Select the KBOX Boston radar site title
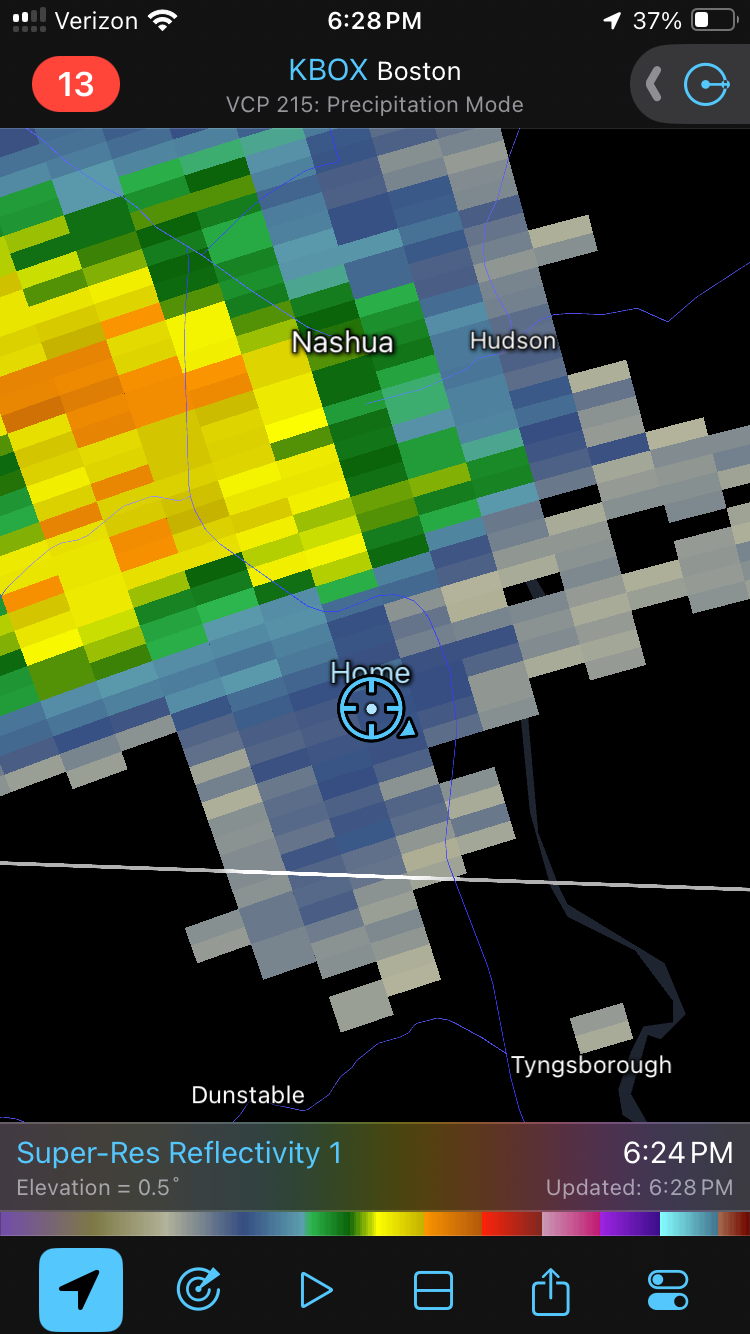Image resolution: width=750 pixels, height=1334 pixels. [x=375, y=71]
